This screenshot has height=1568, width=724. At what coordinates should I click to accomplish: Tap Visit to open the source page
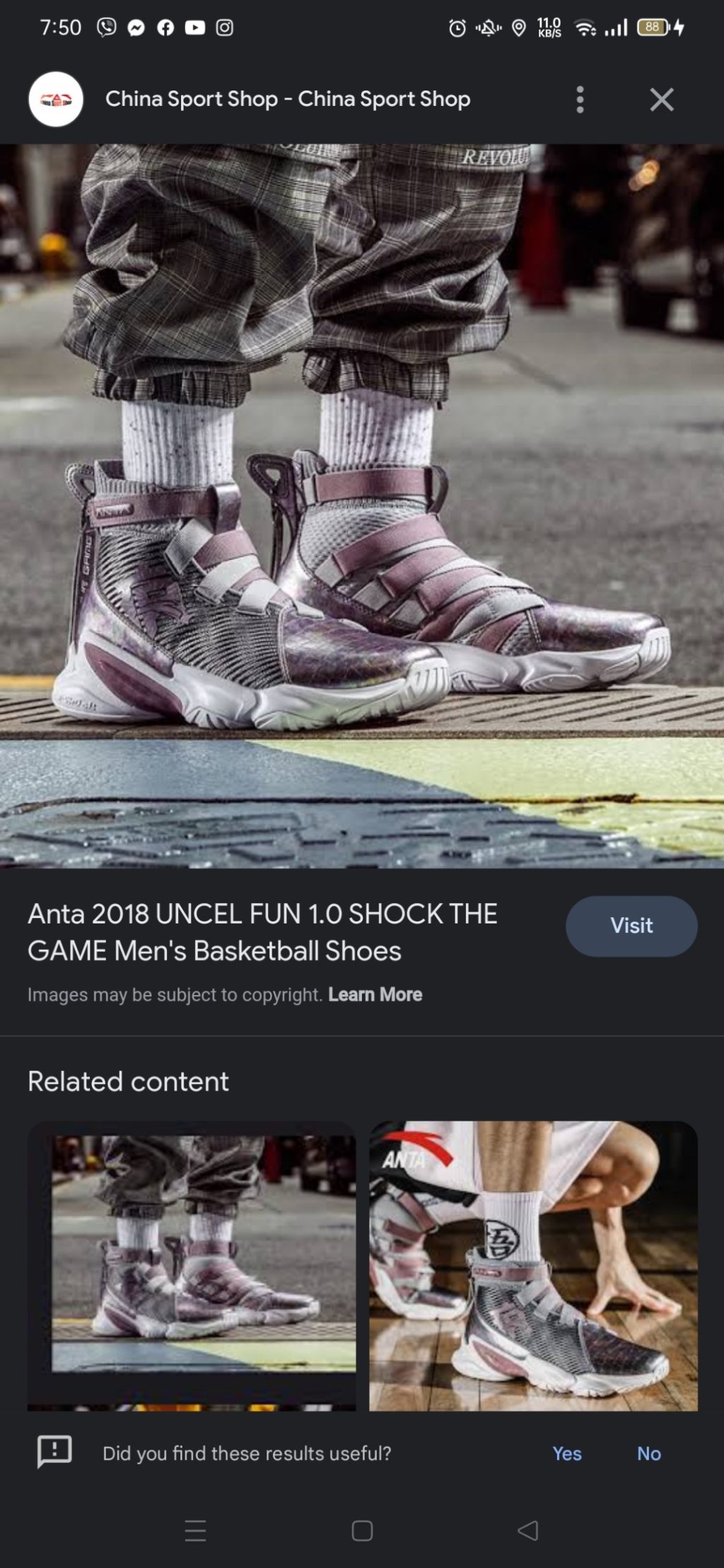[x=631, y=926]
